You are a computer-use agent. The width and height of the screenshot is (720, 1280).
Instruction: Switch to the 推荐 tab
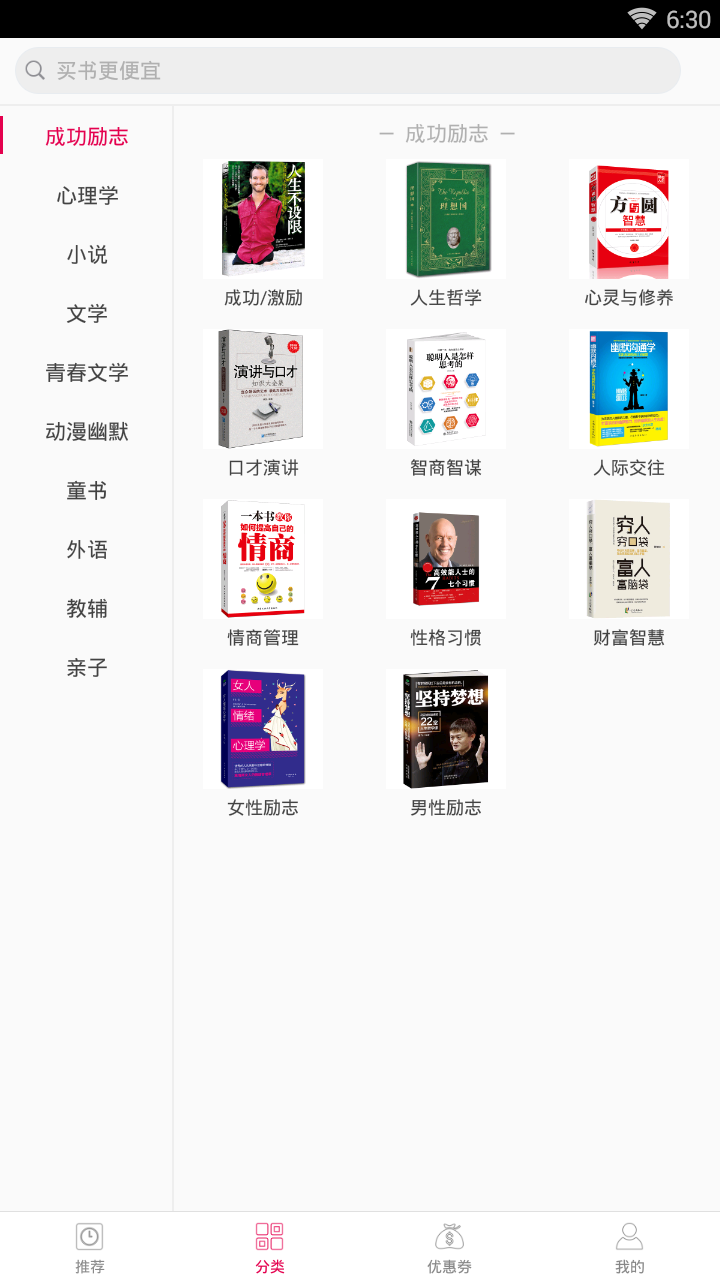pos(90,1247)
